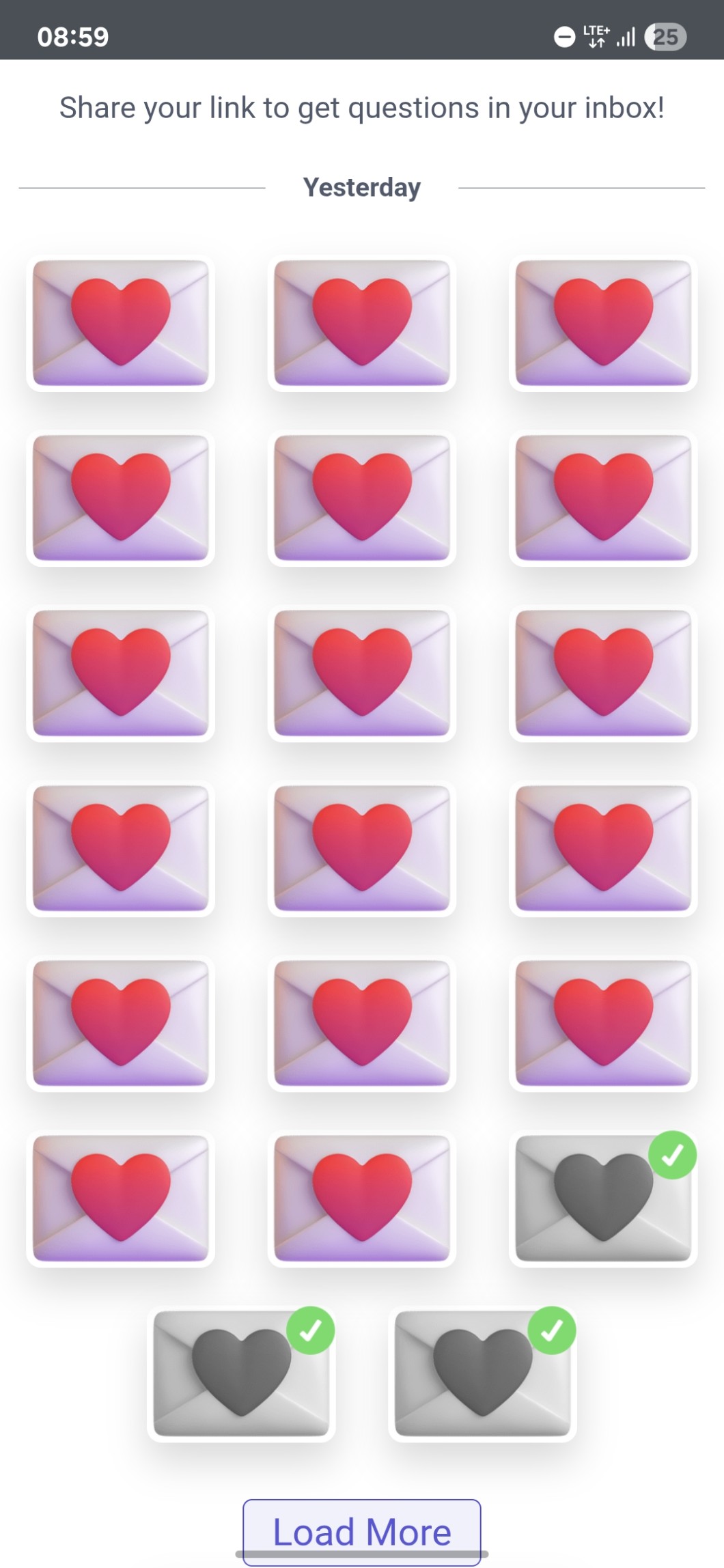This screenshot has width=724, height=1568.
Task: Tap the Load More button
Action: click(362, 1530)
